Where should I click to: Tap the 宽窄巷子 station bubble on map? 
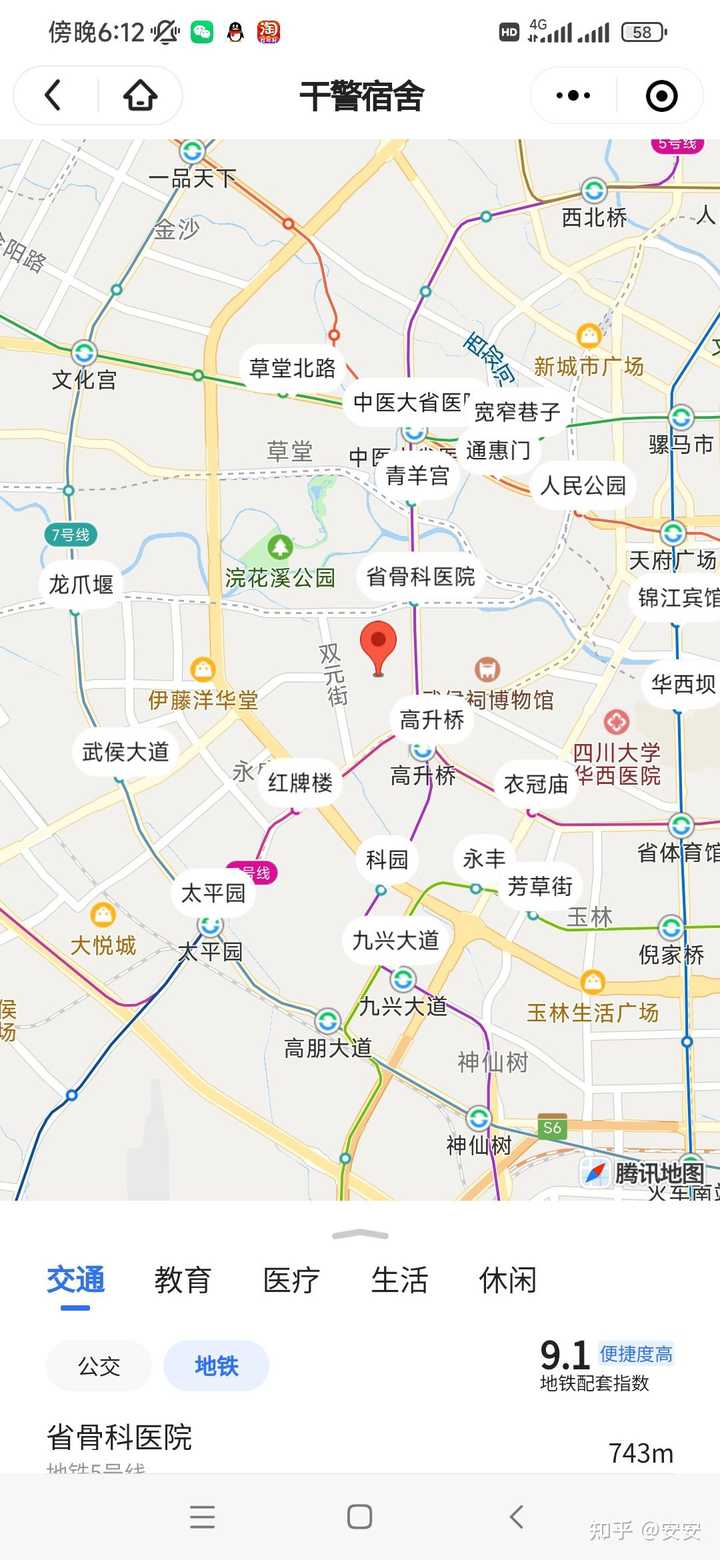517,411
